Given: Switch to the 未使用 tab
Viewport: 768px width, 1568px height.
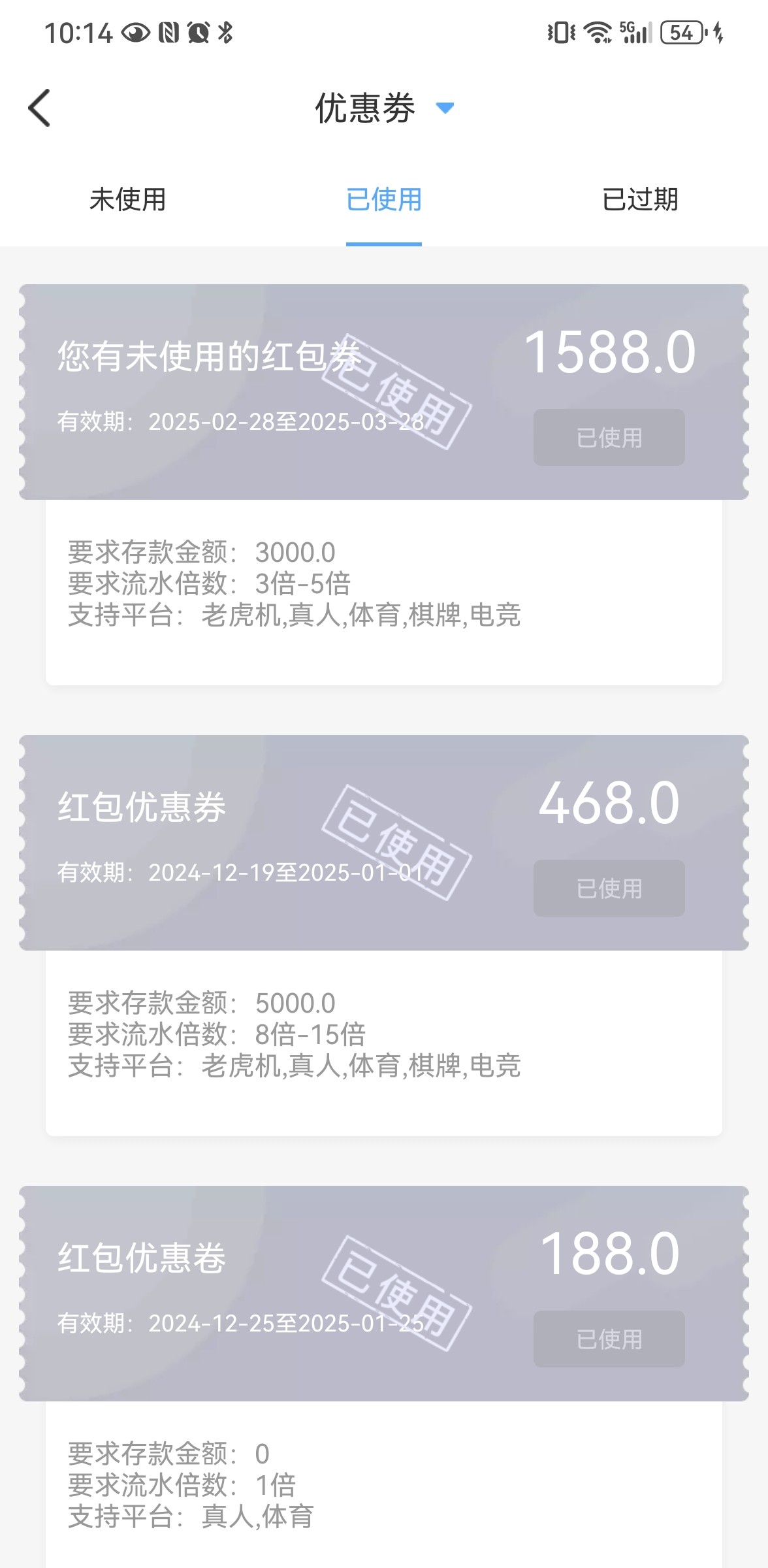Looking at the screenshot, I should (x=128, y=199).
